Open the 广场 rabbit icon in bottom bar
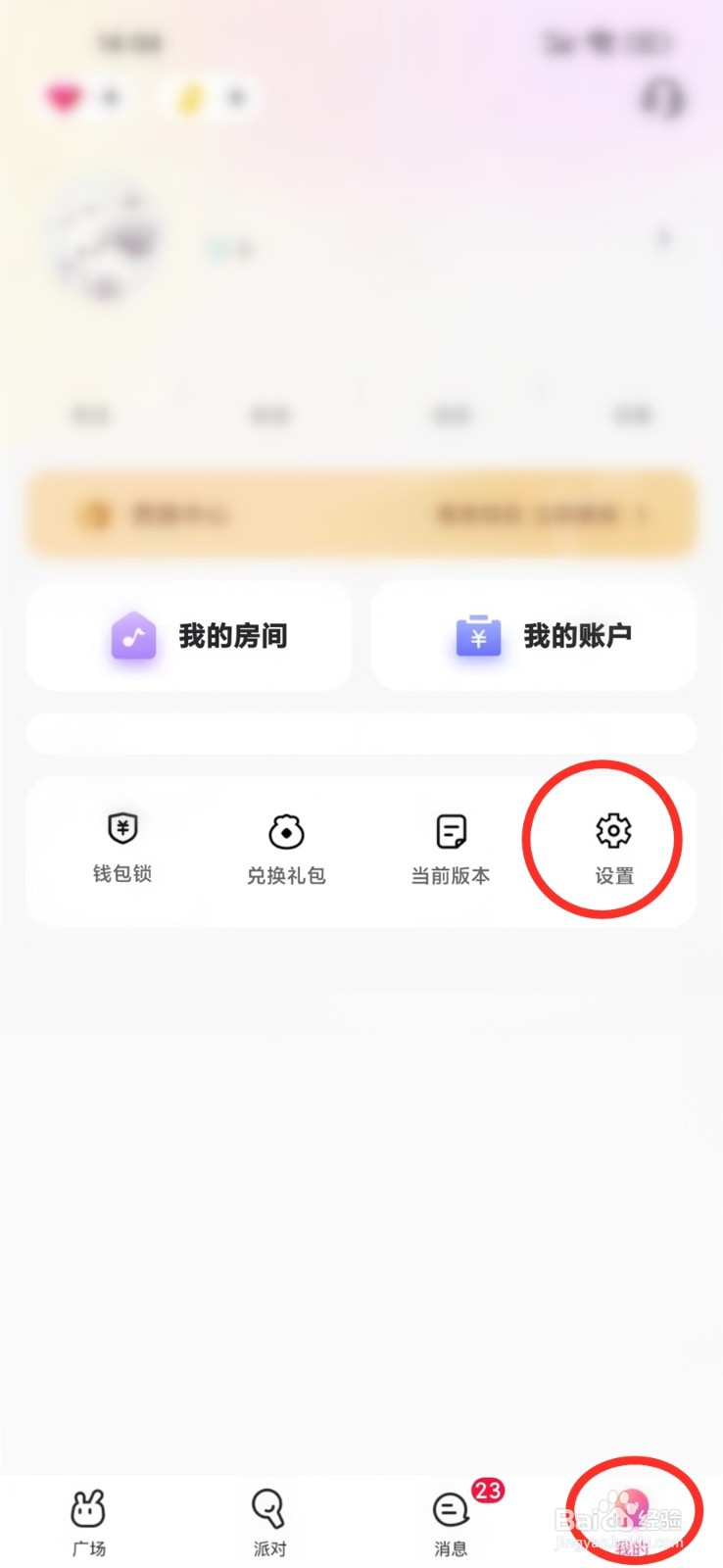The height and width of the screenshot is (1568, 723). [89, 1509]
